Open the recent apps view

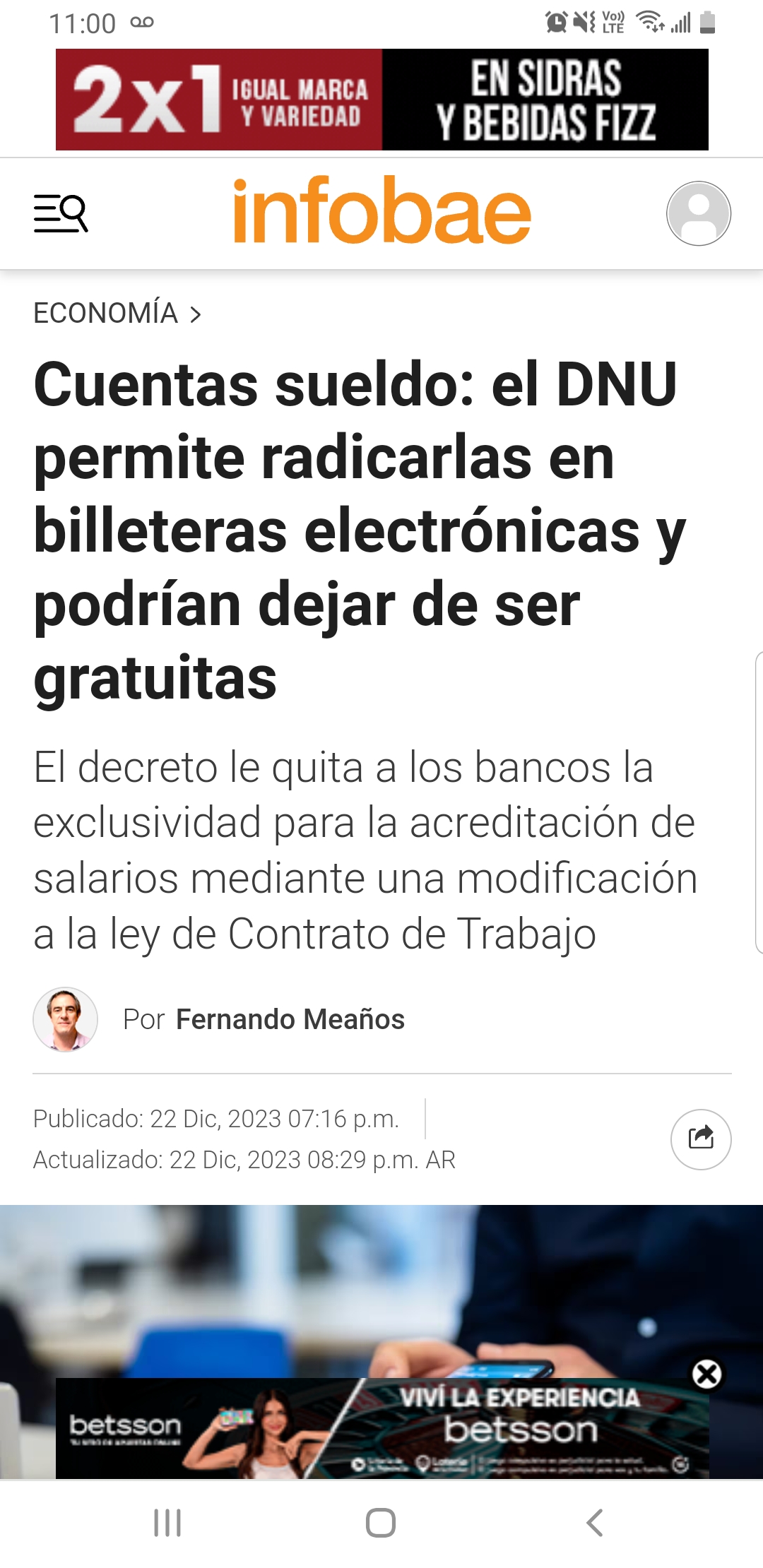[167, 1523]
